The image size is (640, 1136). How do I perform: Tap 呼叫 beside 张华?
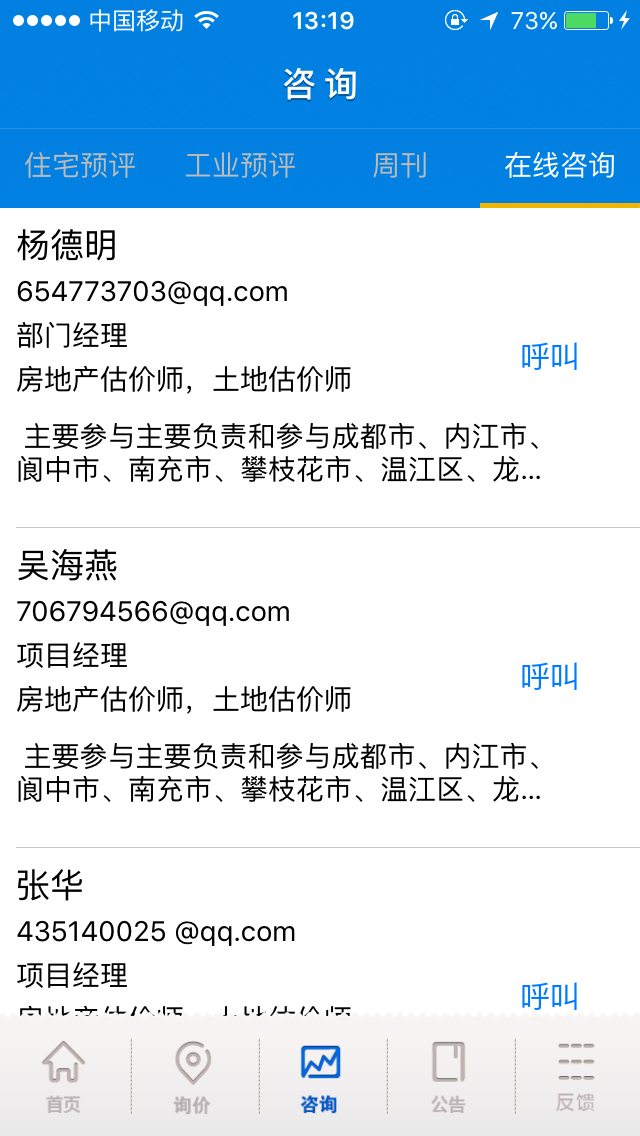(x=549, y=996)
